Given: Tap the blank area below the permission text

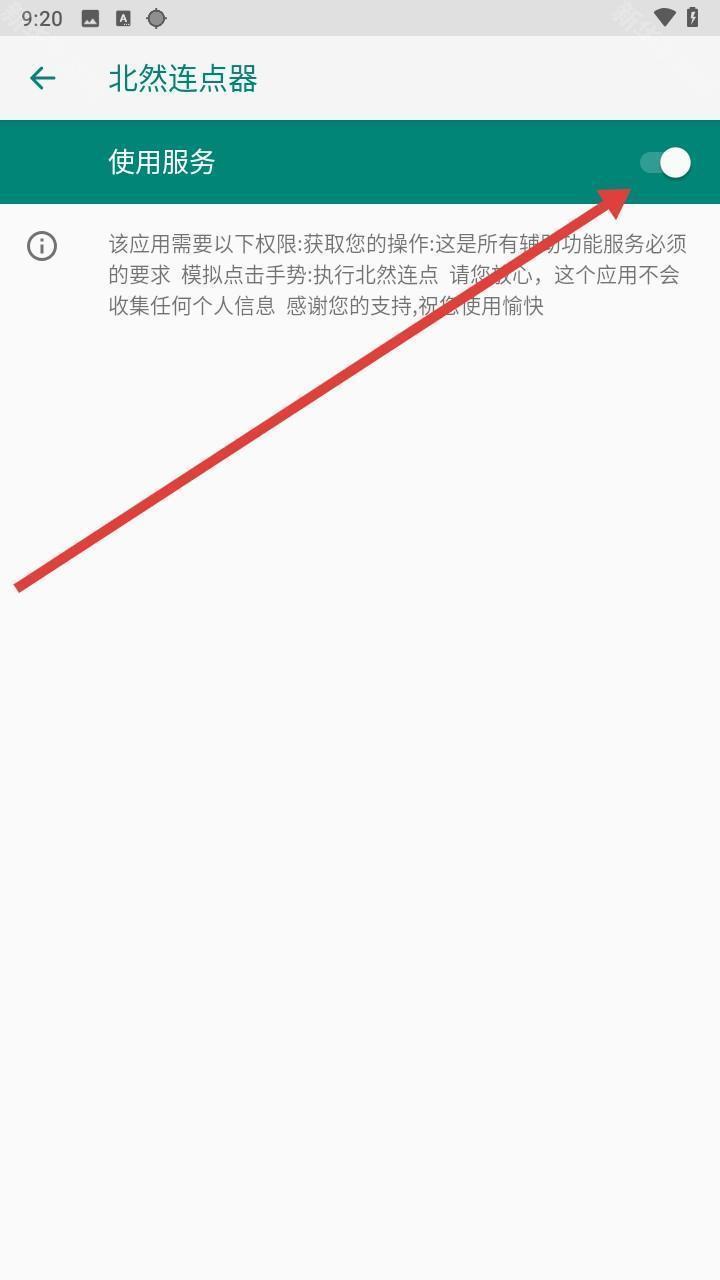Looking at the screenshot, I should (x=360, y=600).
